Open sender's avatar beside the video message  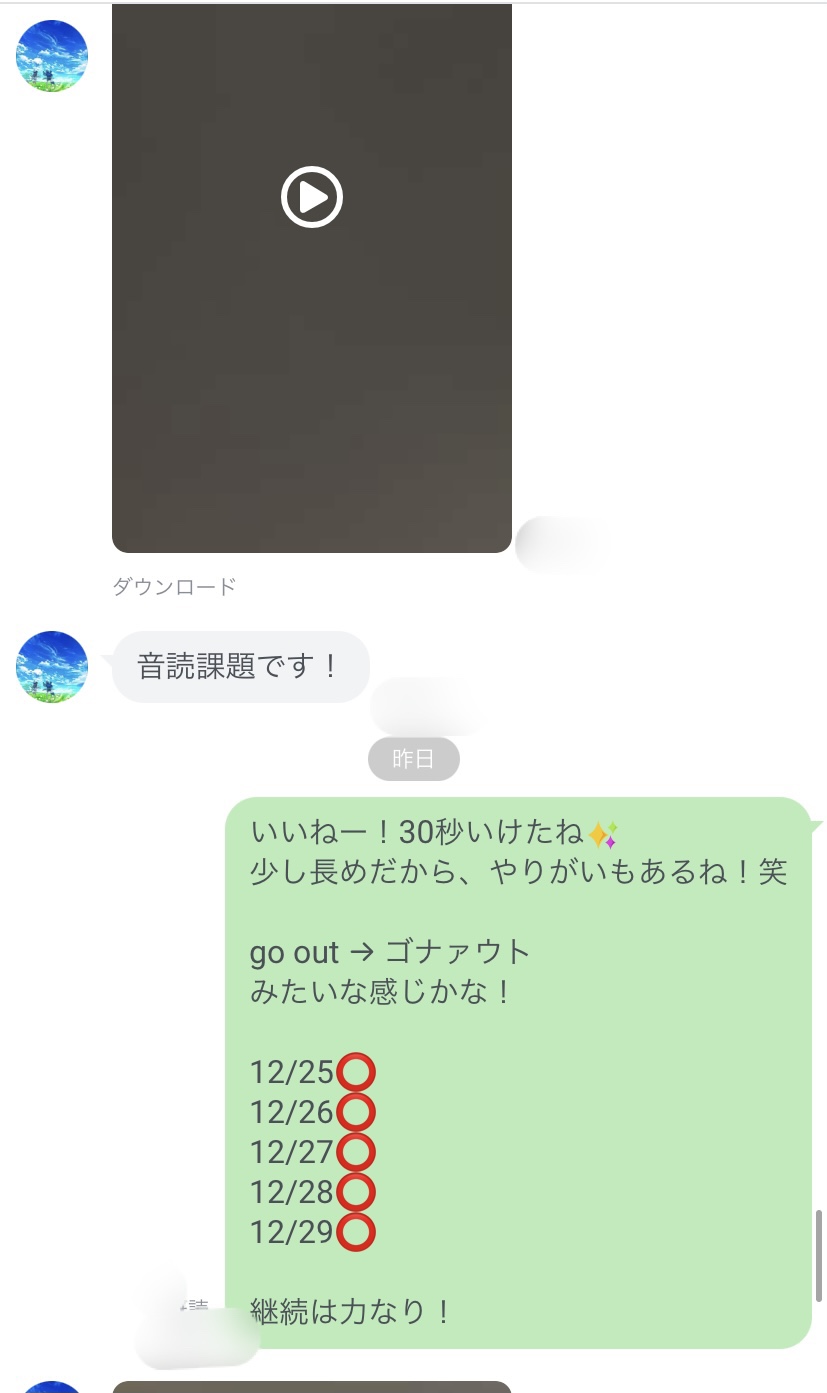52,56
